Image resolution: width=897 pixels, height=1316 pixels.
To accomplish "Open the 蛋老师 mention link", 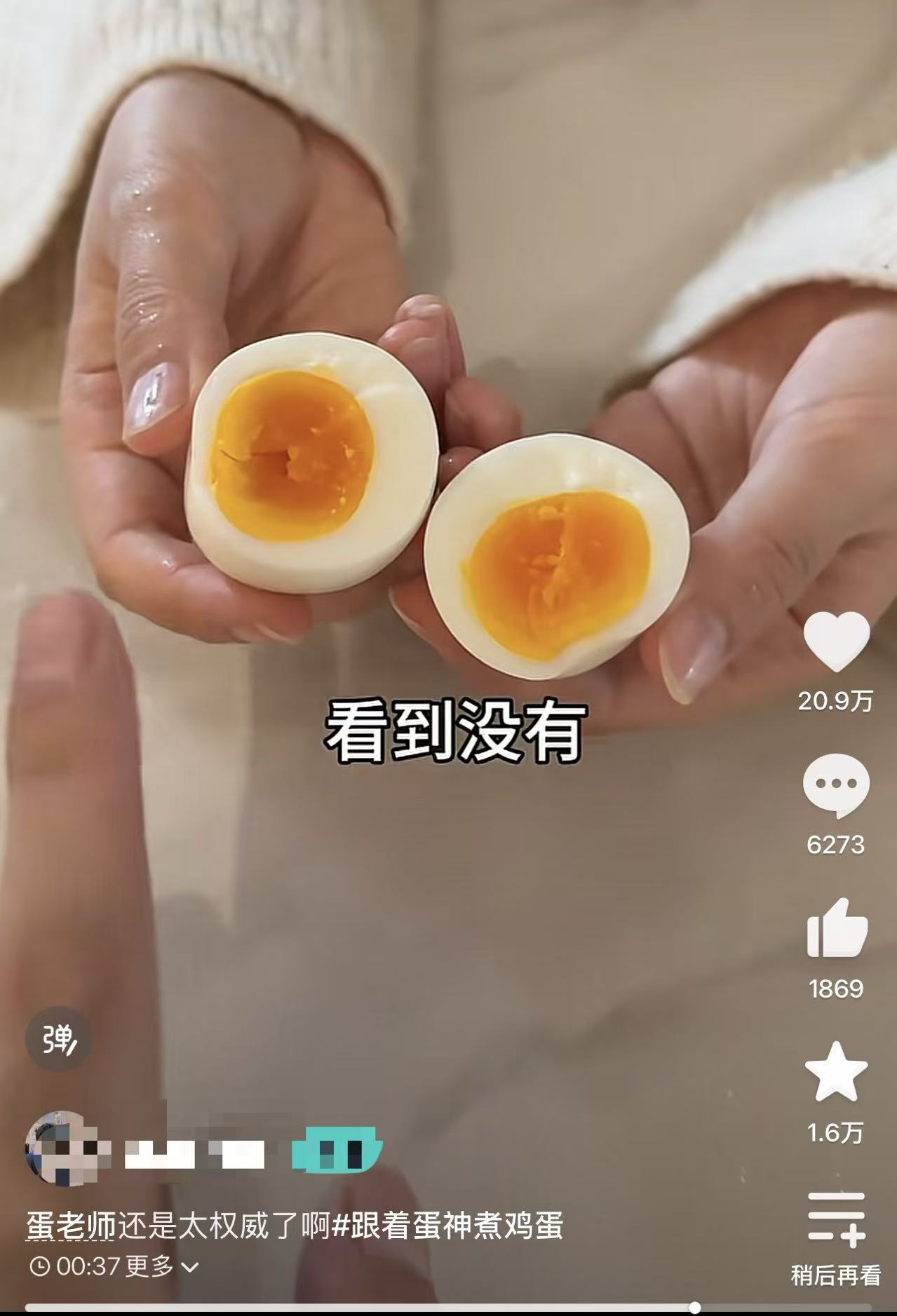I will coord(71,1226).
